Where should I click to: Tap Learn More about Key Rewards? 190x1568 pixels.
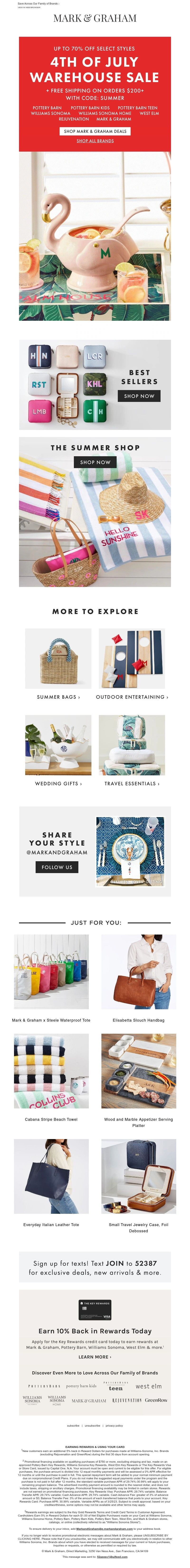pos(94,1357)
